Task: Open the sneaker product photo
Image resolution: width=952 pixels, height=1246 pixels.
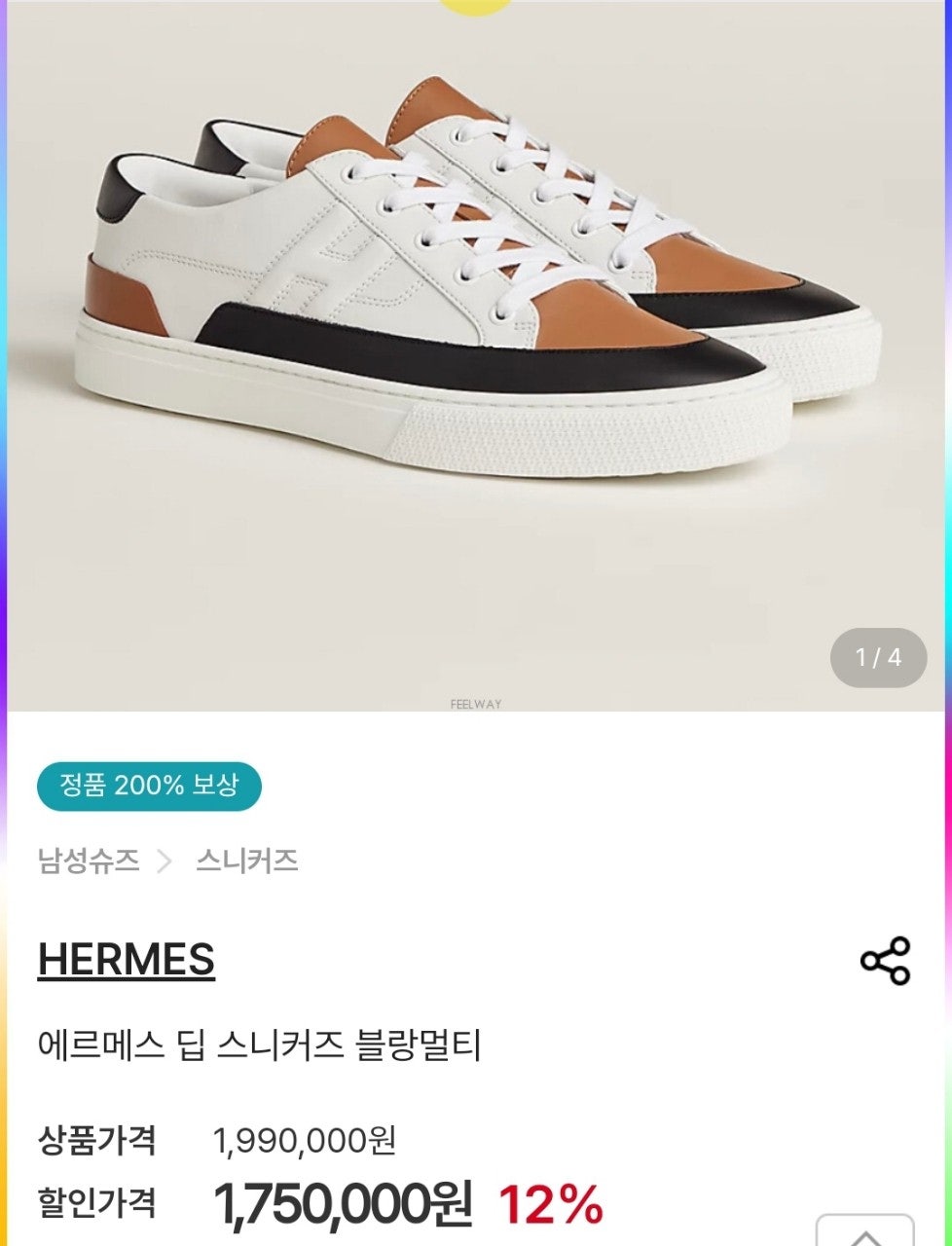Action: [476, 321]
